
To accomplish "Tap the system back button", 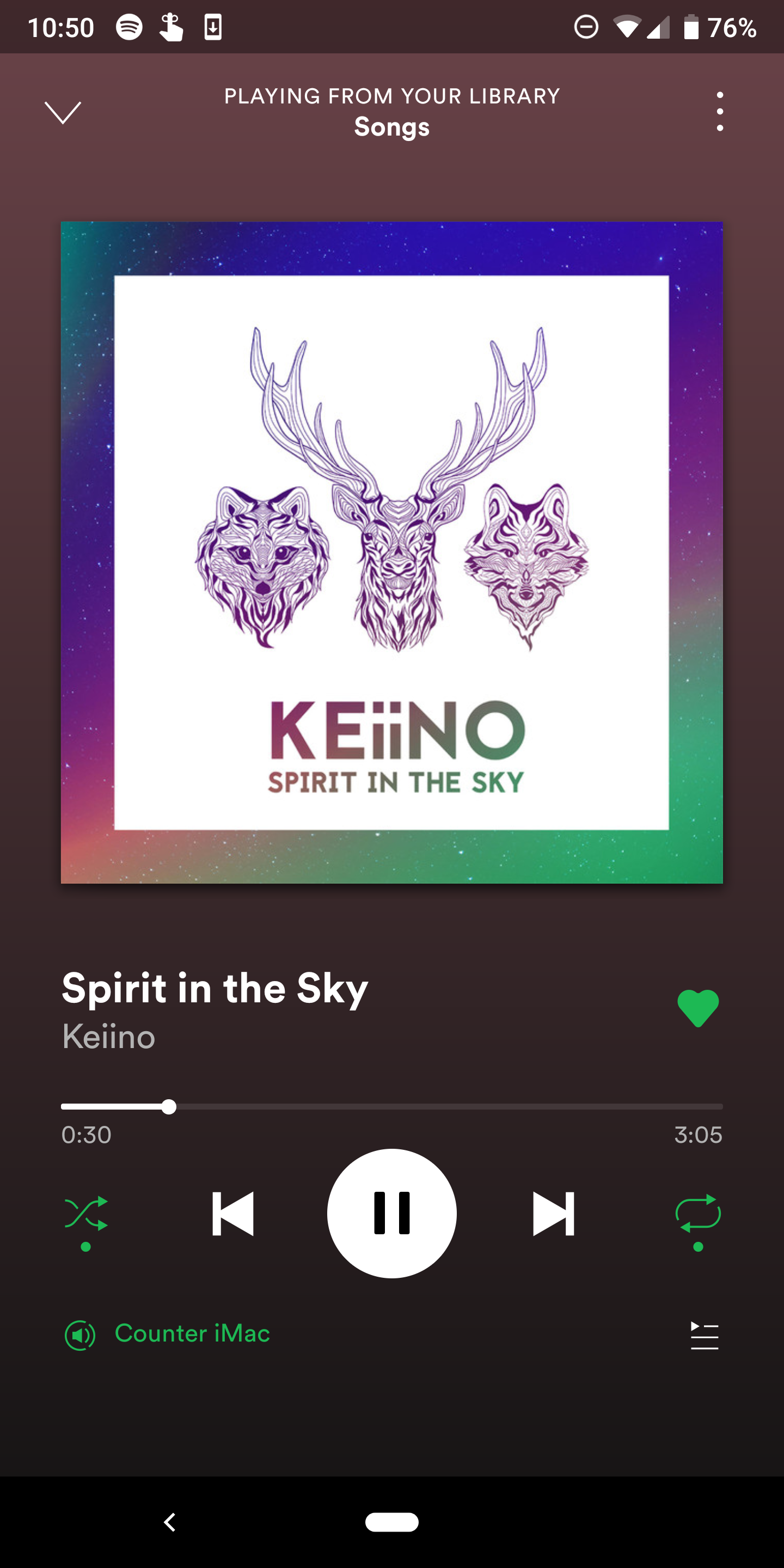I will click(x=170, y=1522).
